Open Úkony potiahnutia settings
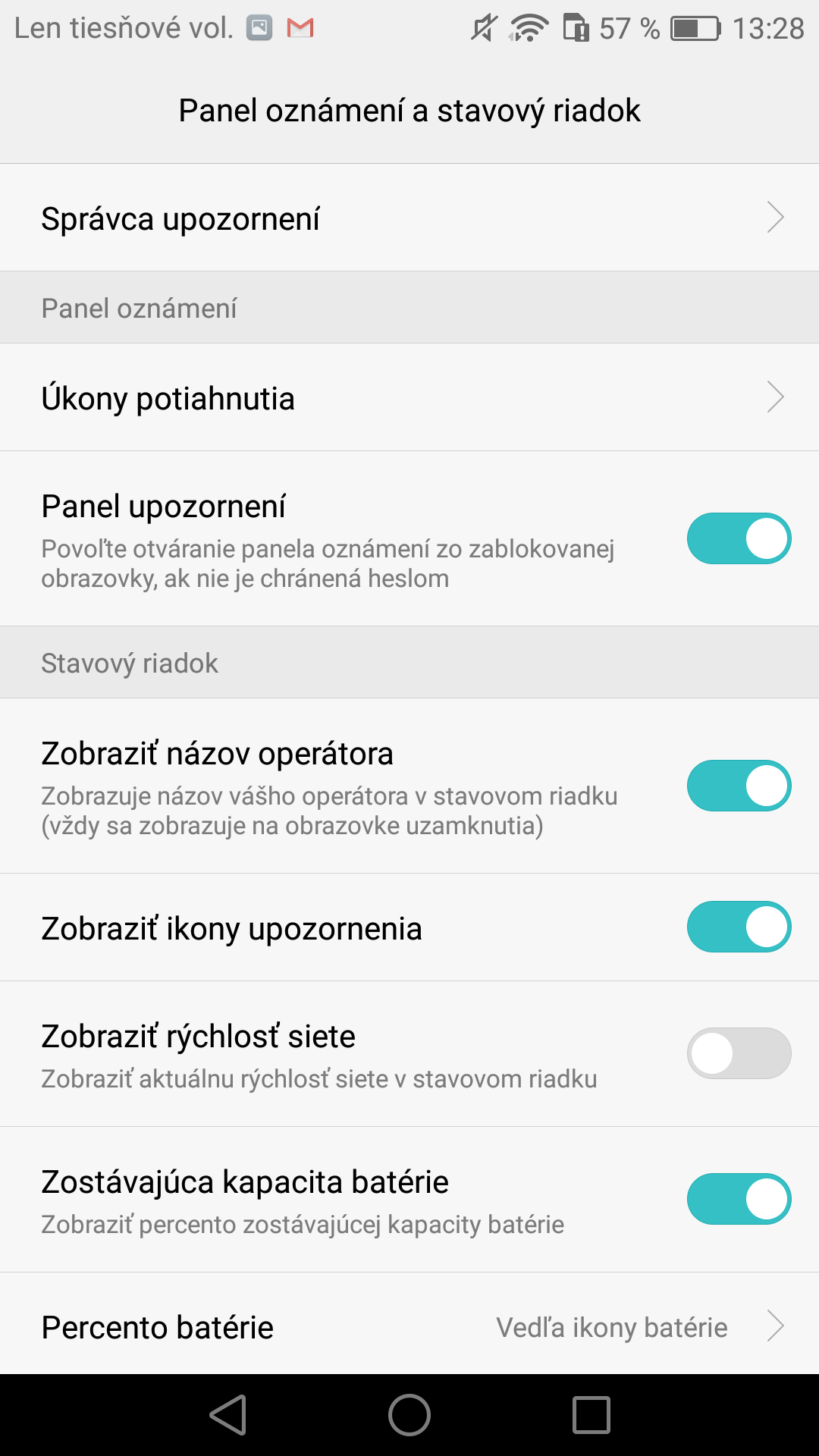The width and height of the screenshot is (819, 1456). click(409, 397)
